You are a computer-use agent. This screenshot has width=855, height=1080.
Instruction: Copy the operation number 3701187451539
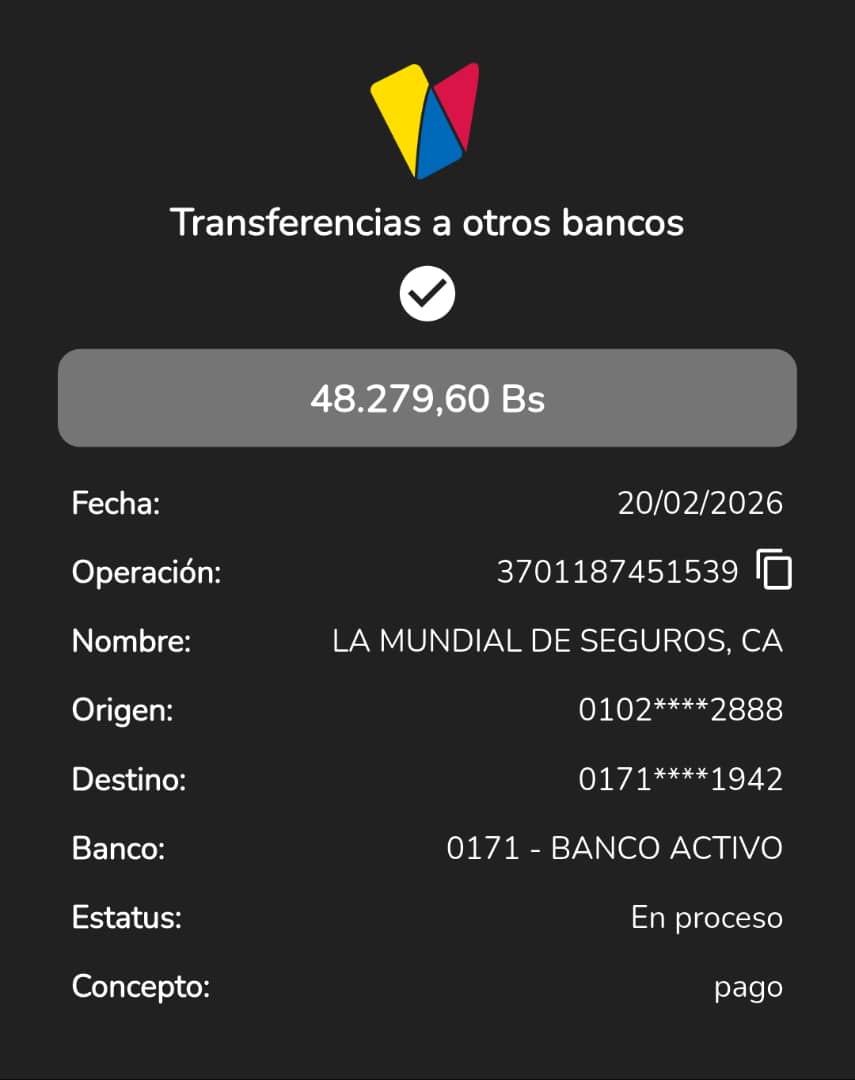(x=774, y=570)
